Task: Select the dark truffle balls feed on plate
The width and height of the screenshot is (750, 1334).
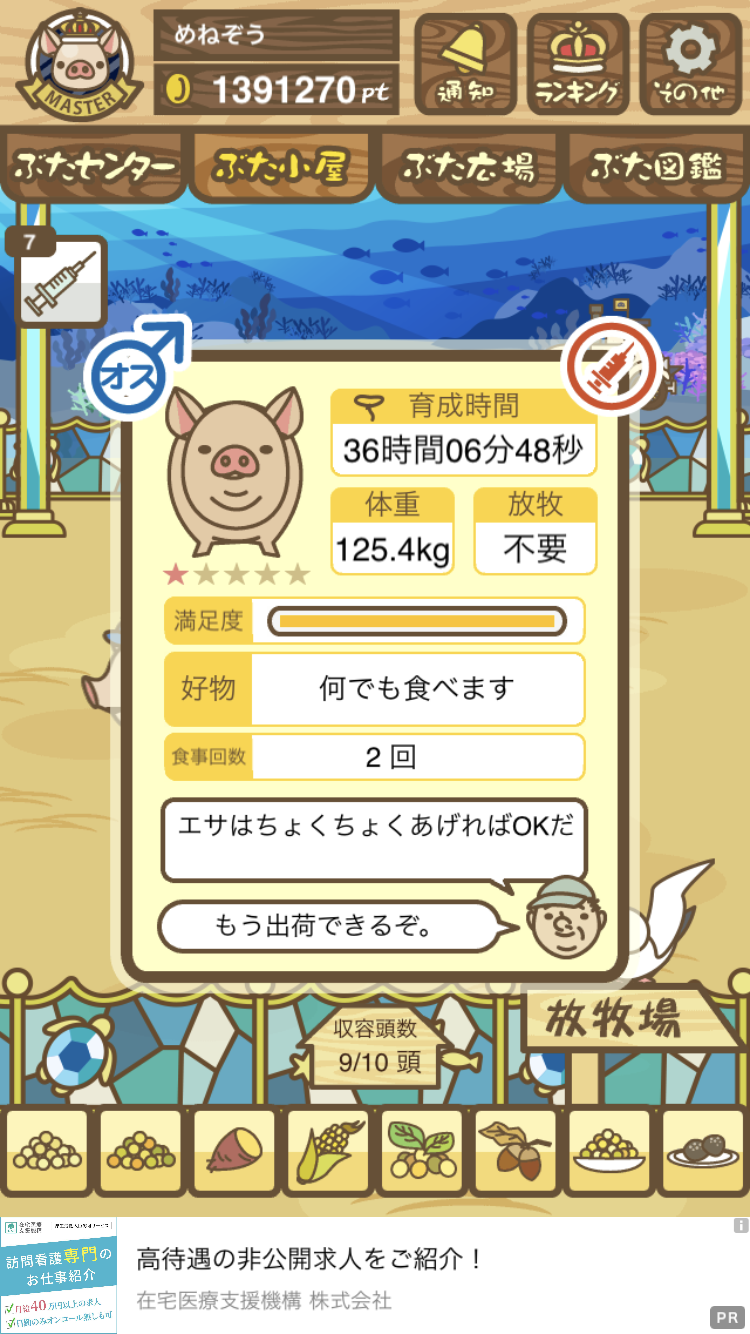Action: (x=702, y=1150)
